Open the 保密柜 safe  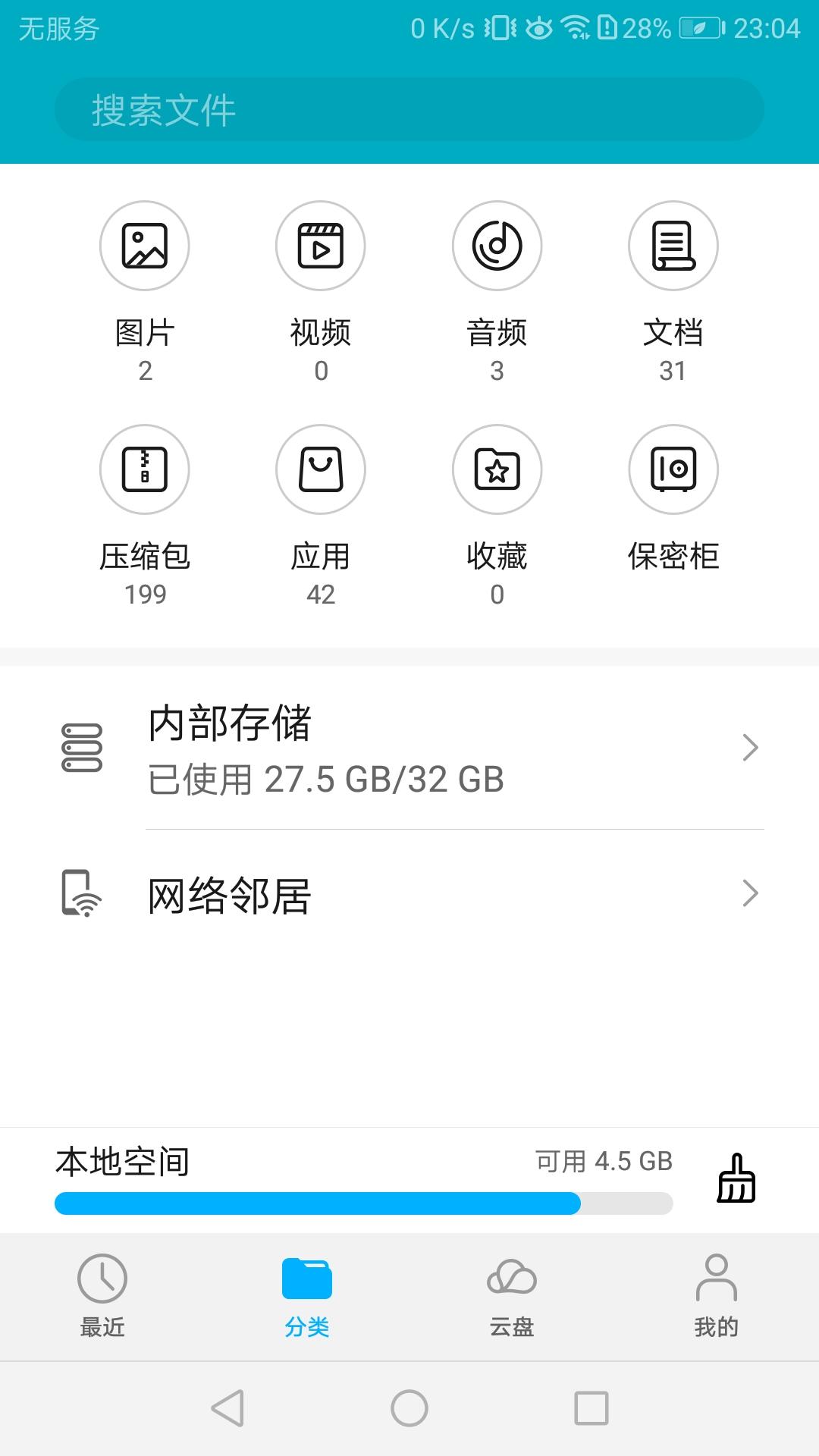click(673, 469)
